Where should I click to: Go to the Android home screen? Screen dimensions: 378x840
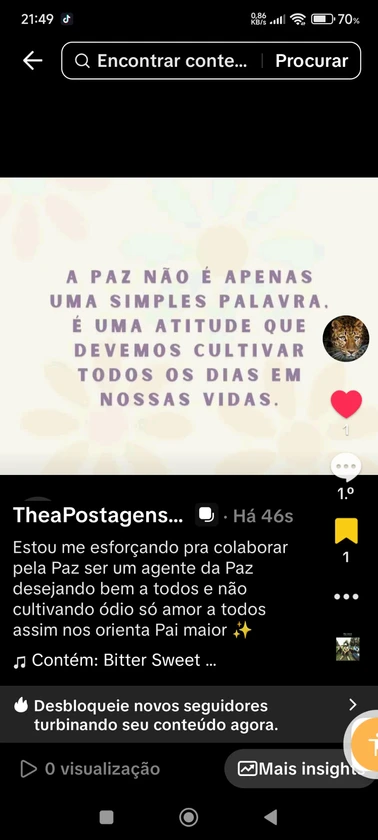[188, 817]
